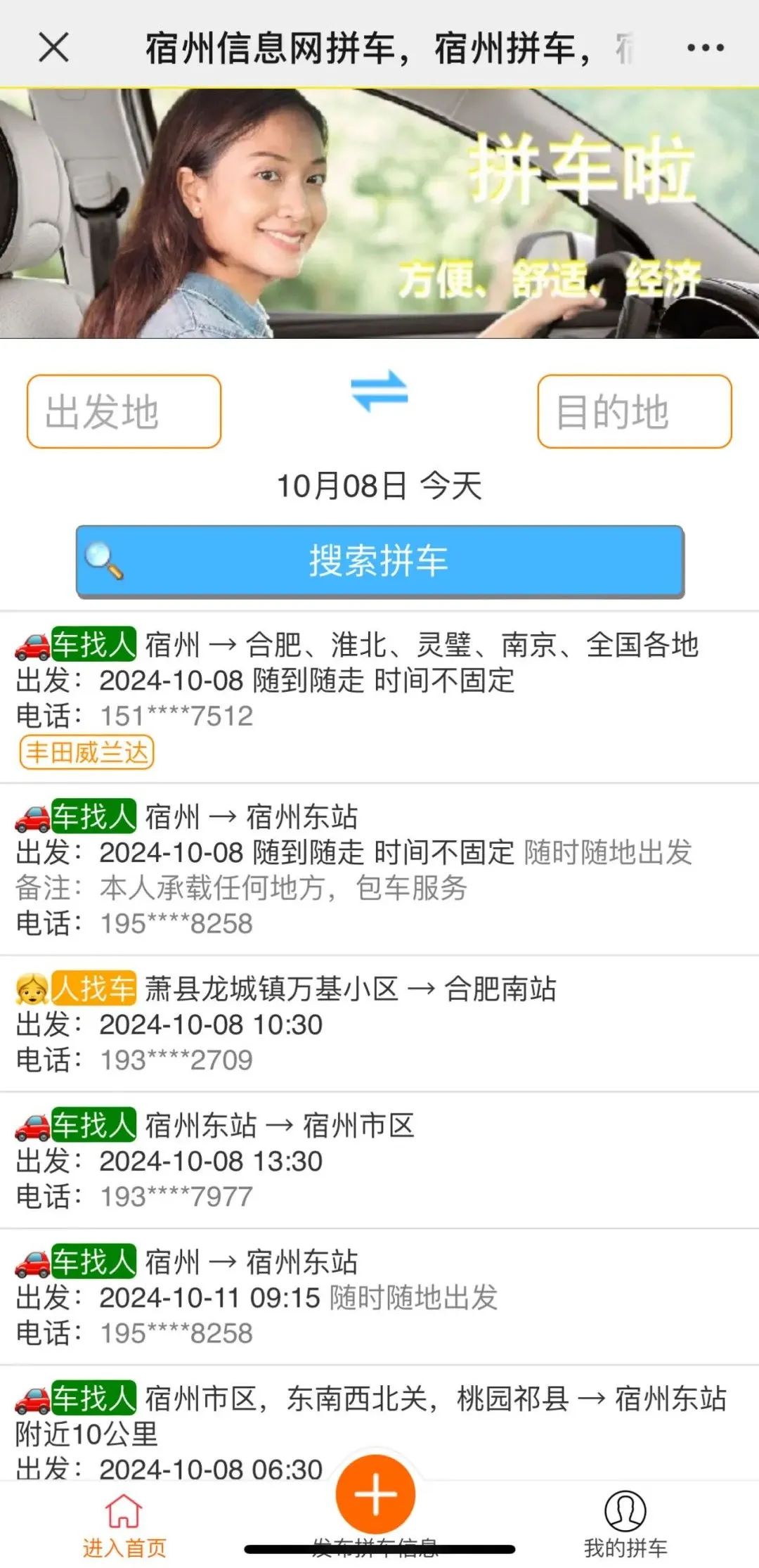Open the three-dot more menu

point(705,48)
